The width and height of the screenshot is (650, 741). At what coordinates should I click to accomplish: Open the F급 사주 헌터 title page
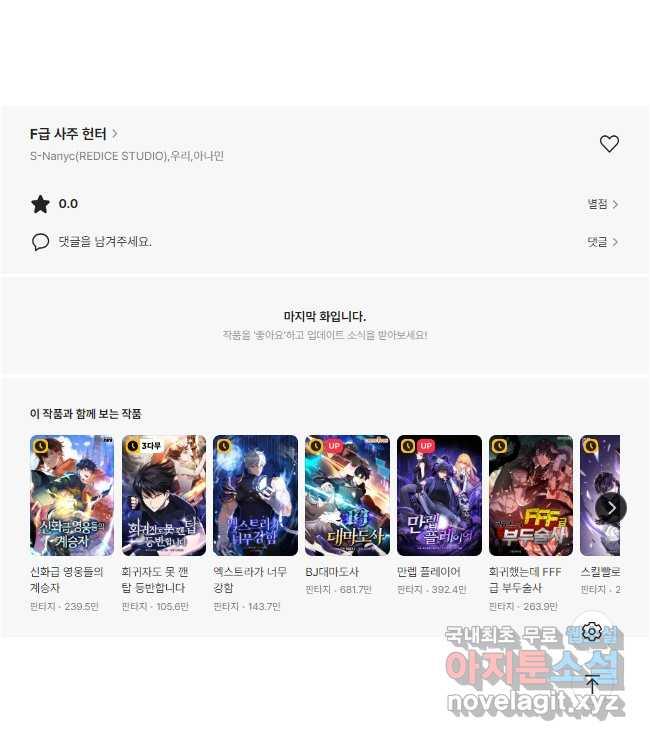pyautogui.click(x=74, y=133)
